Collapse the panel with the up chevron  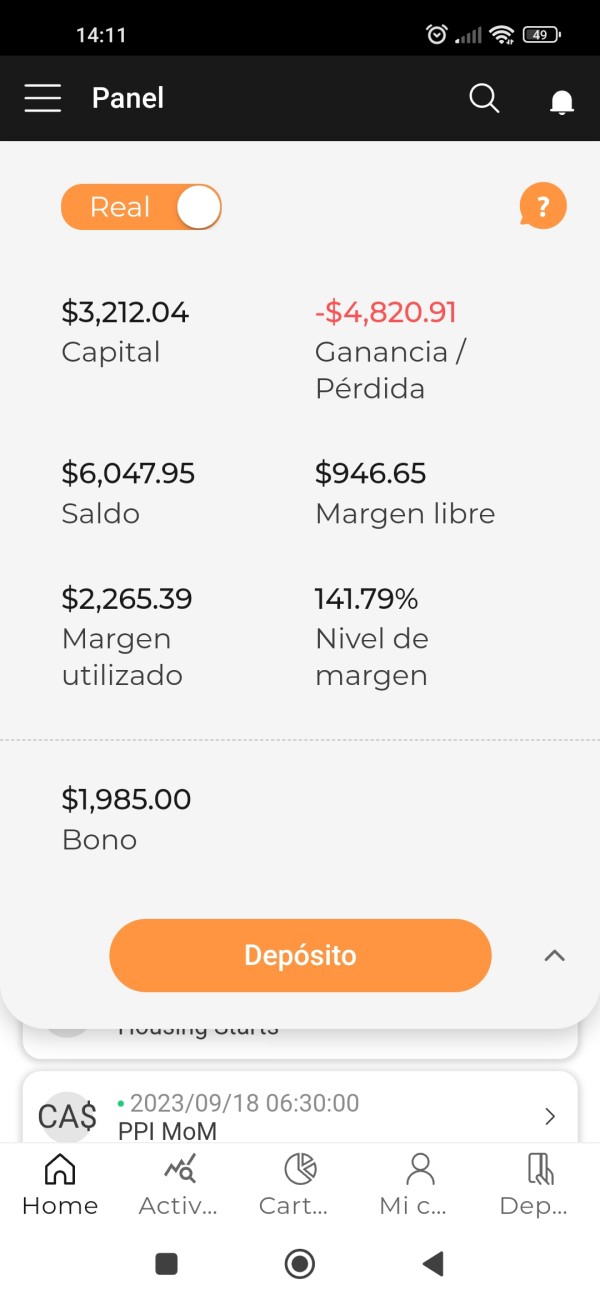click(554, 955)
